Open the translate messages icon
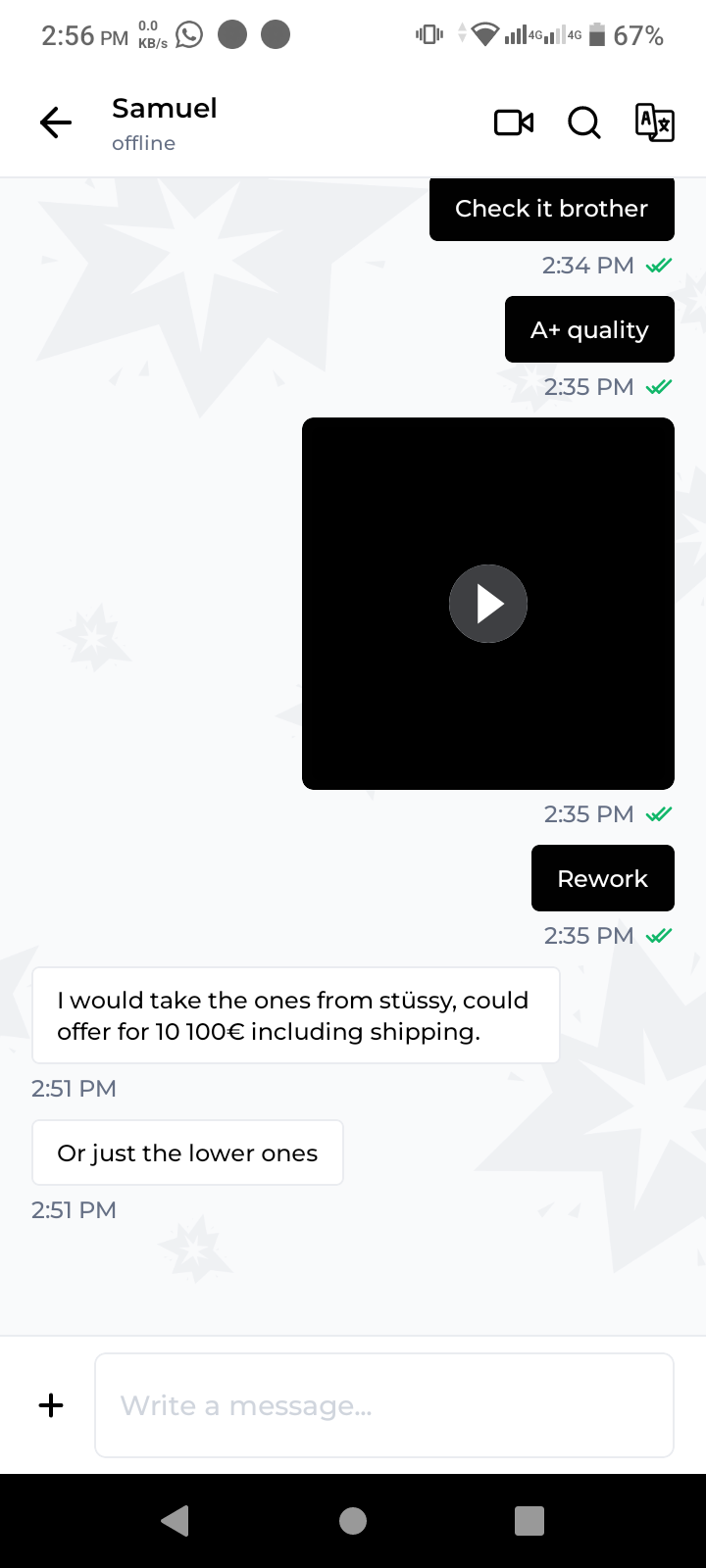 coord(654,122)
